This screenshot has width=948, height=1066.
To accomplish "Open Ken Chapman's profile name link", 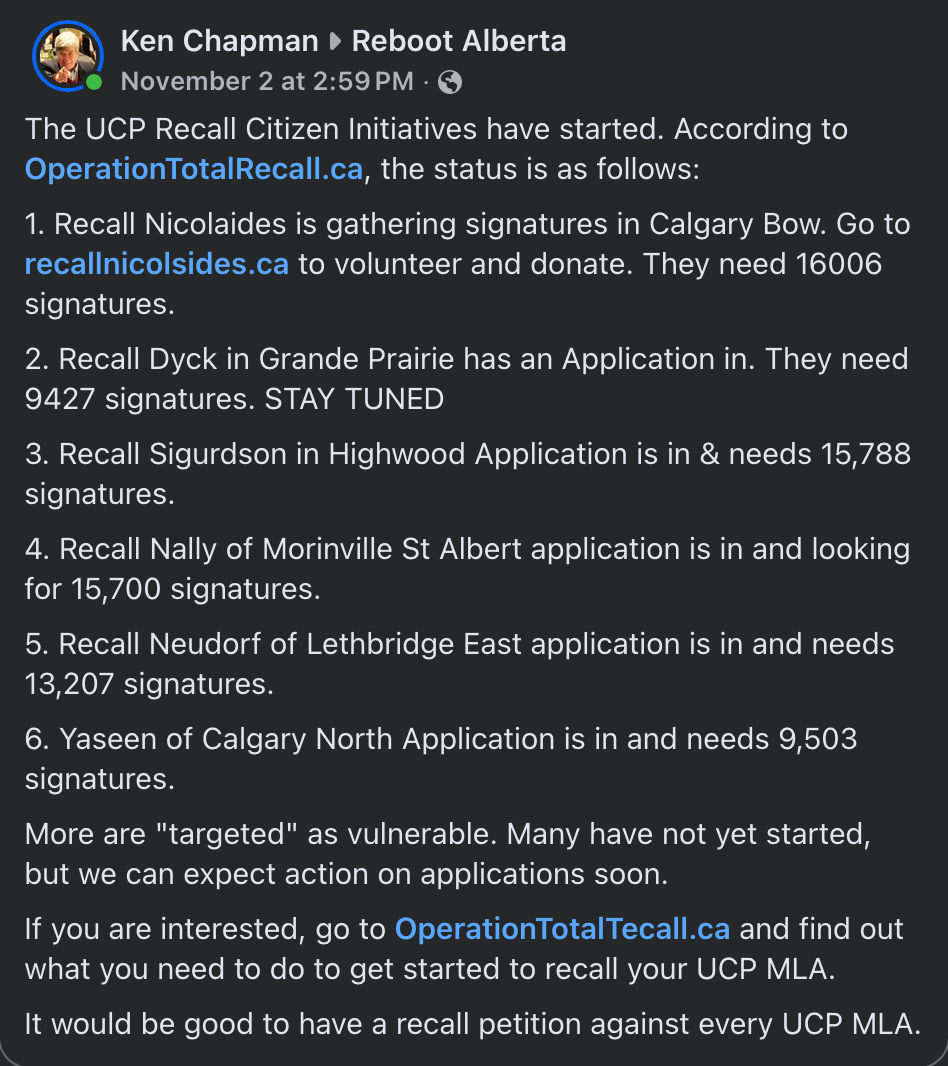I will [x=219, y=41].
